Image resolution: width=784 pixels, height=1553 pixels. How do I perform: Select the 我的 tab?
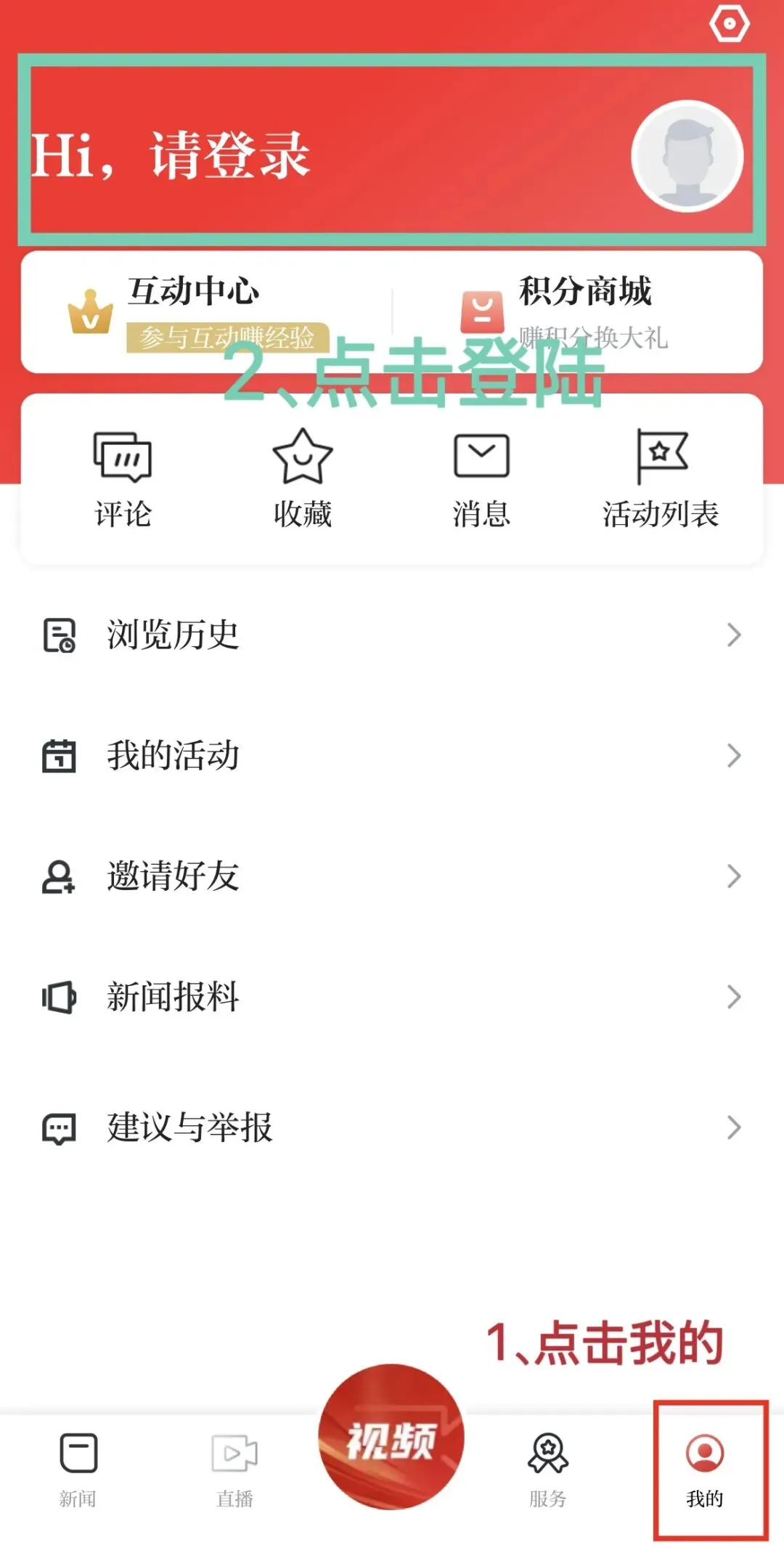(705, 1470)
